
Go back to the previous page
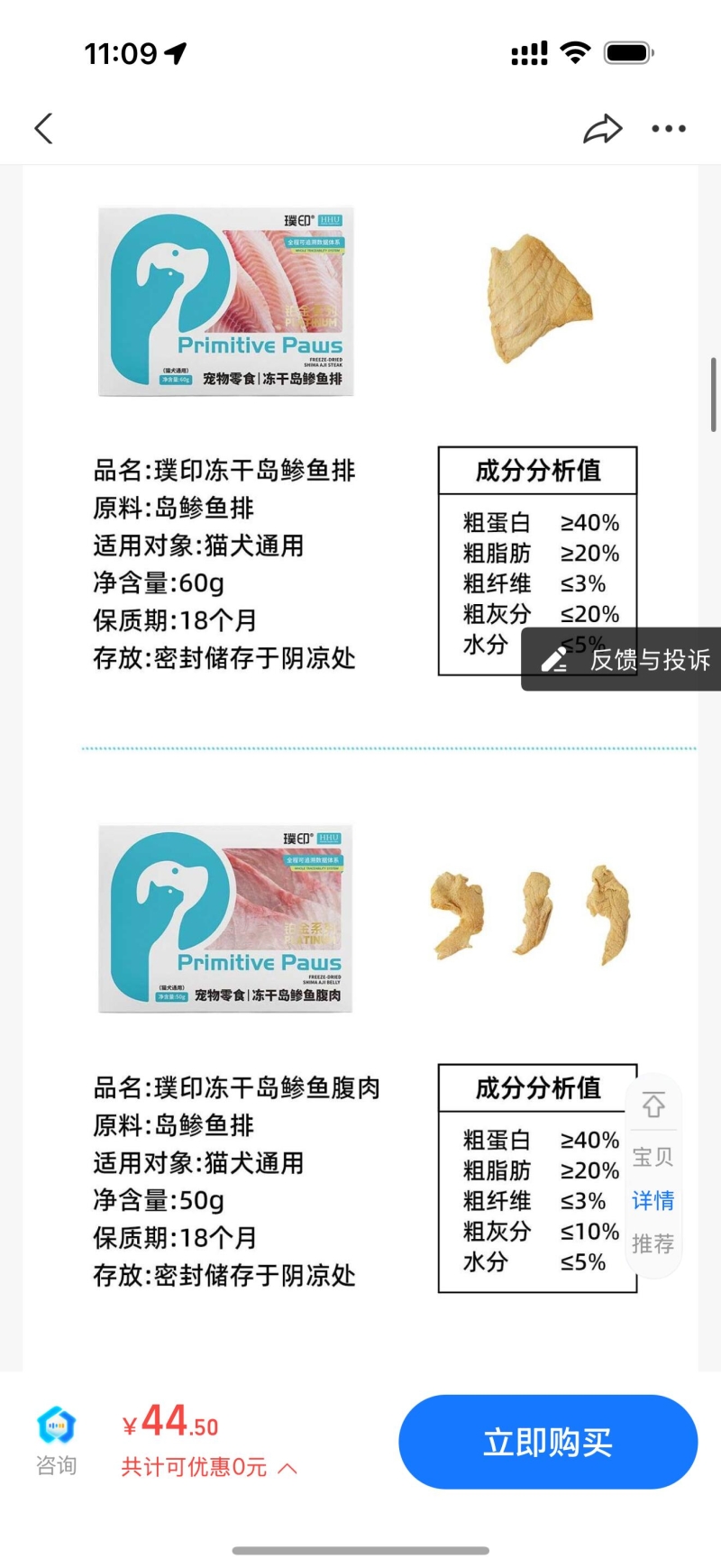click(x=43, y=128)
